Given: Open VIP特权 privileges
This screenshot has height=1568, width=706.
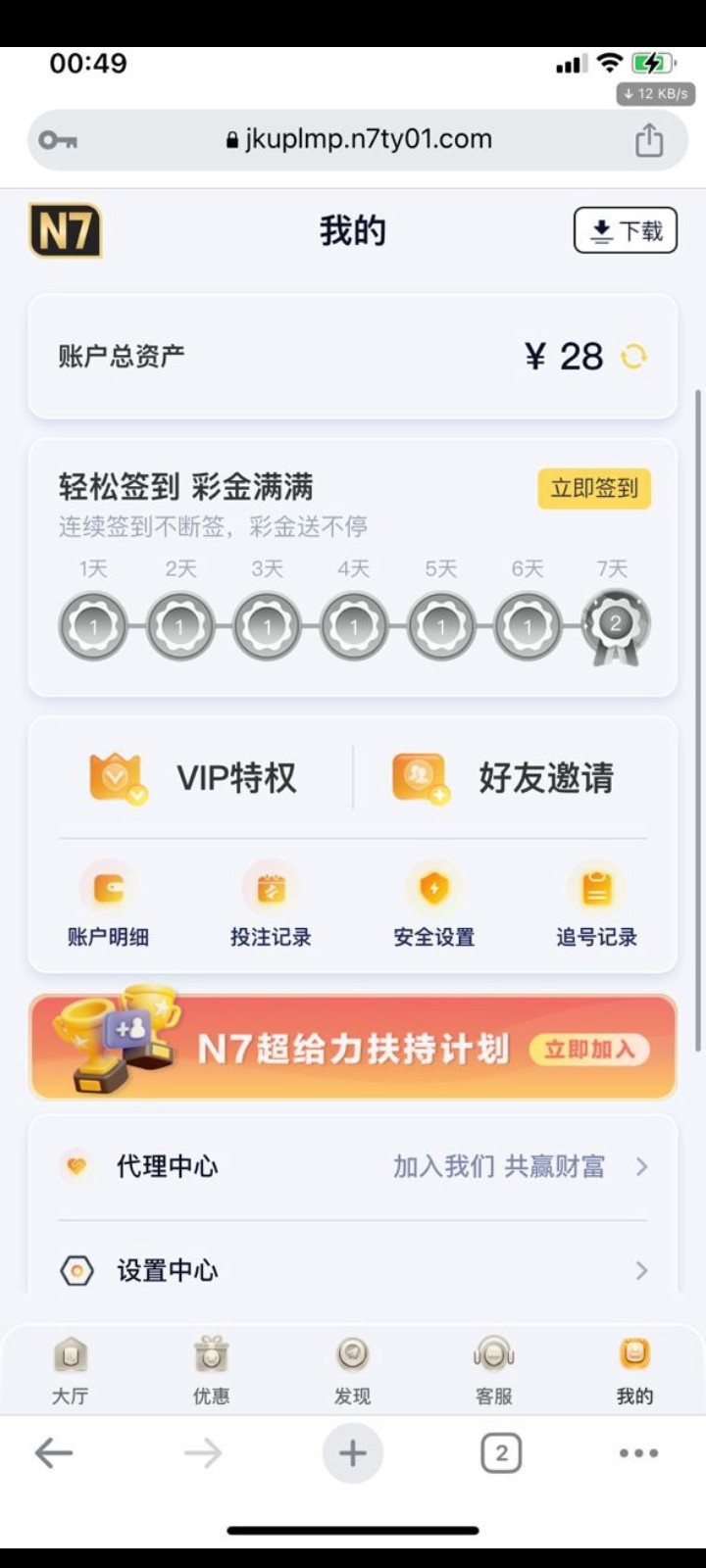Looking at the screenshot, I should coord(192,778).
